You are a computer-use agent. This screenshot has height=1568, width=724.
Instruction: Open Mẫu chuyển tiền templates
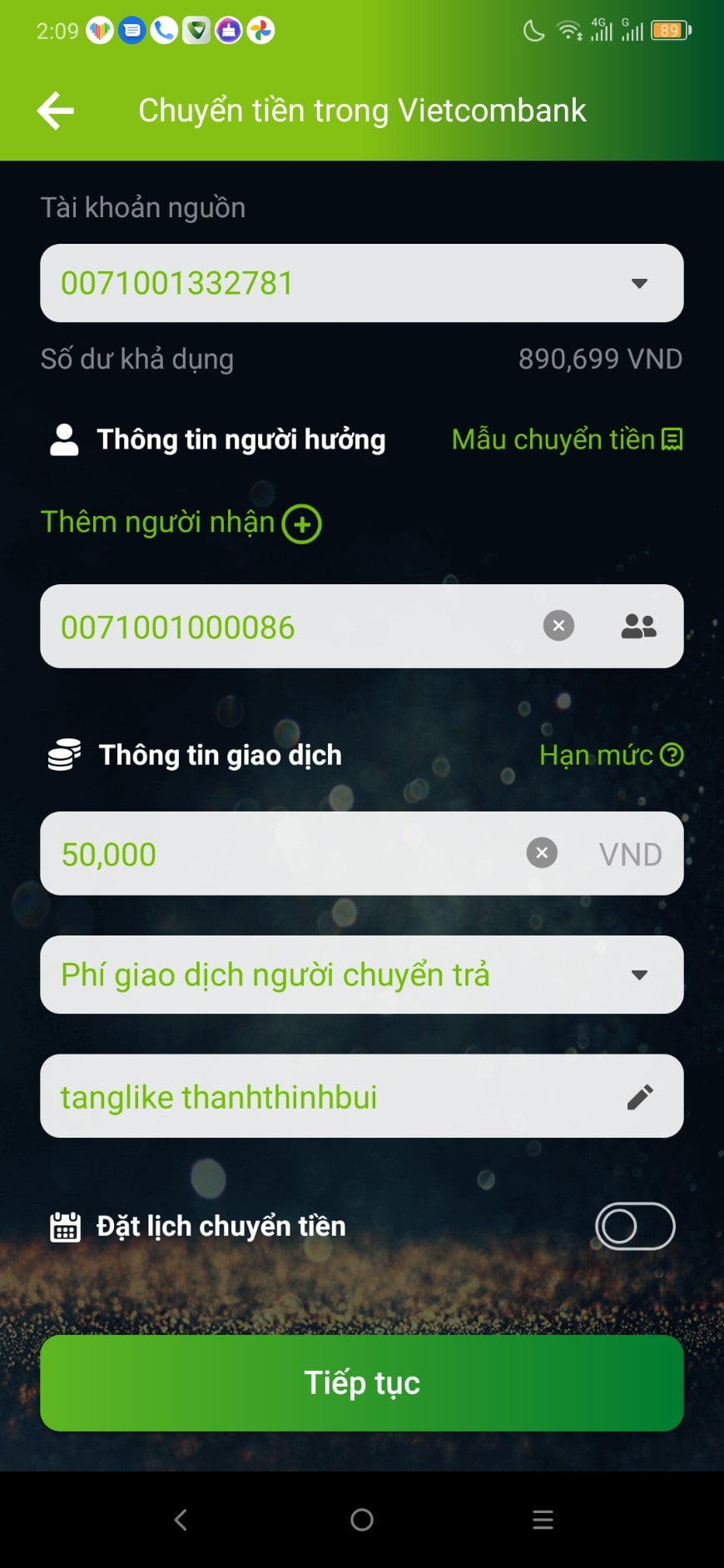pos(567,439)
